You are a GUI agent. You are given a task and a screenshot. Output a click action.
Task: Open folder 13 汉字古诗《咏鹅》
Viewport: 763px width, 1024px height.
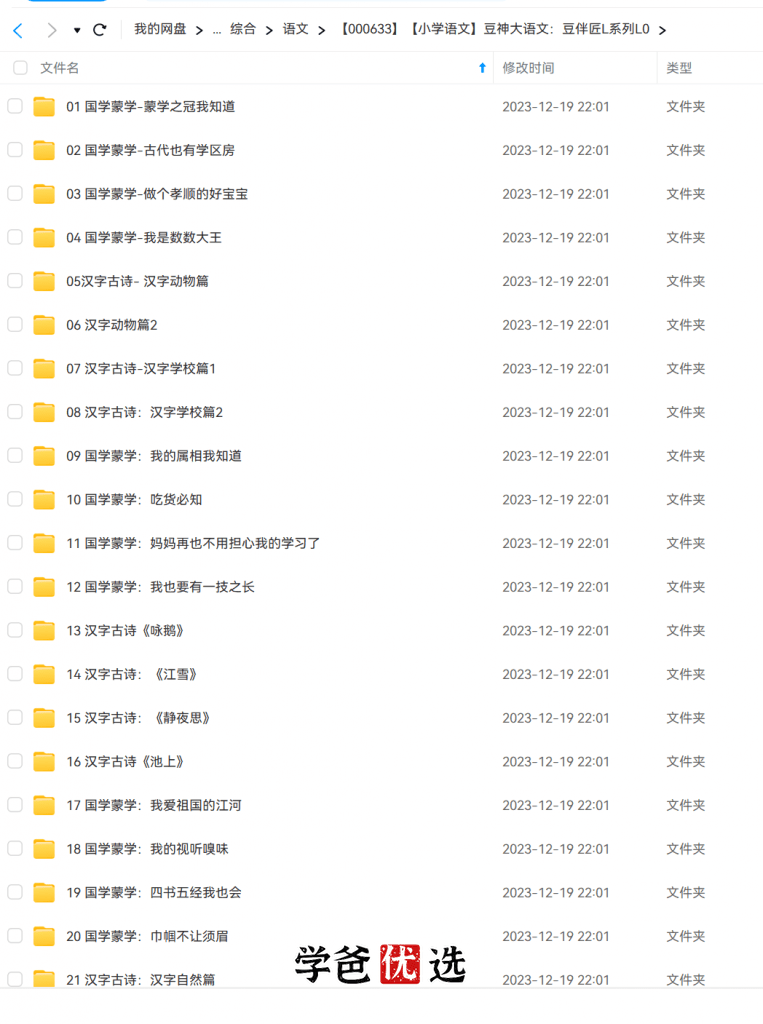click(x=125, y=631)
